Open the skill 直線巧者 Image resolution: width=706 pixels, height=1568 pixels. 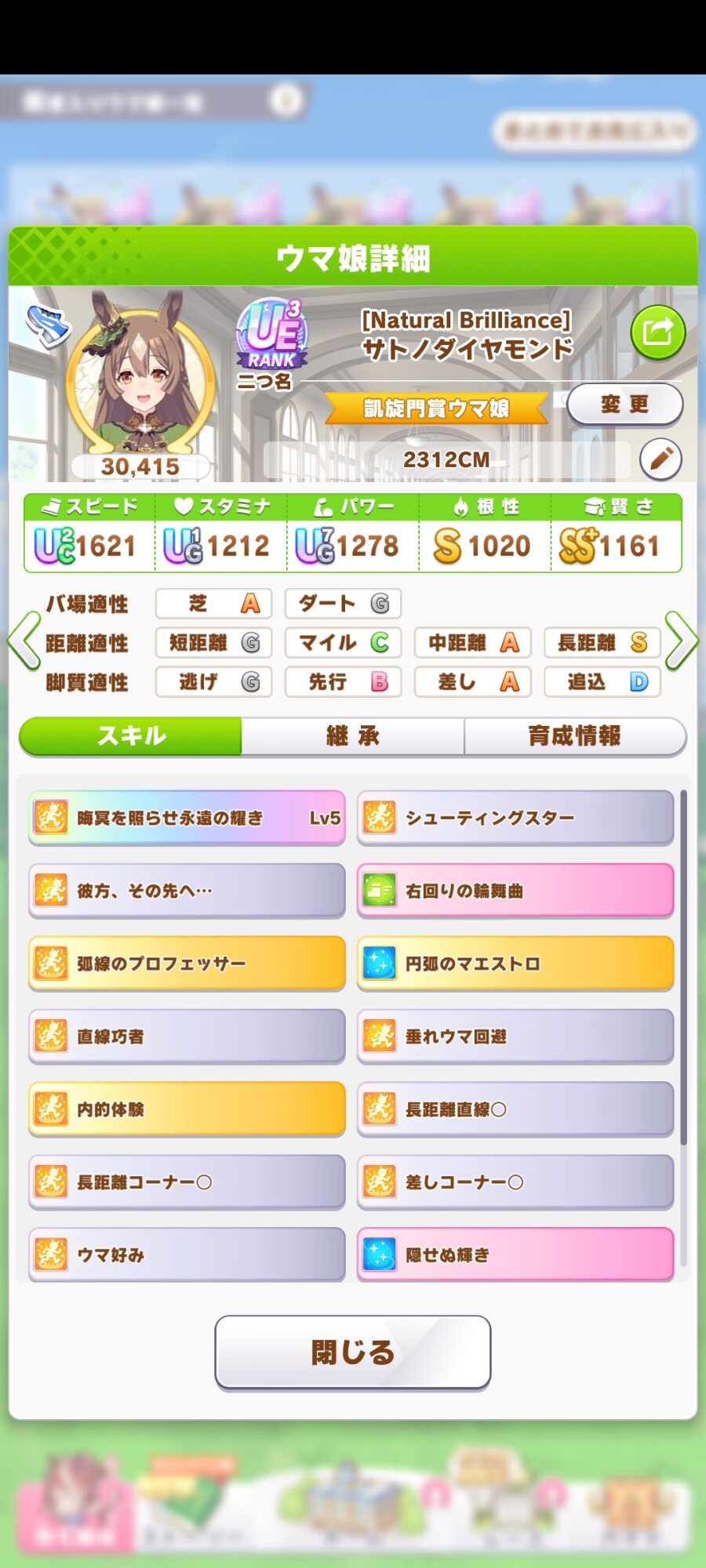pos(187,1036)
